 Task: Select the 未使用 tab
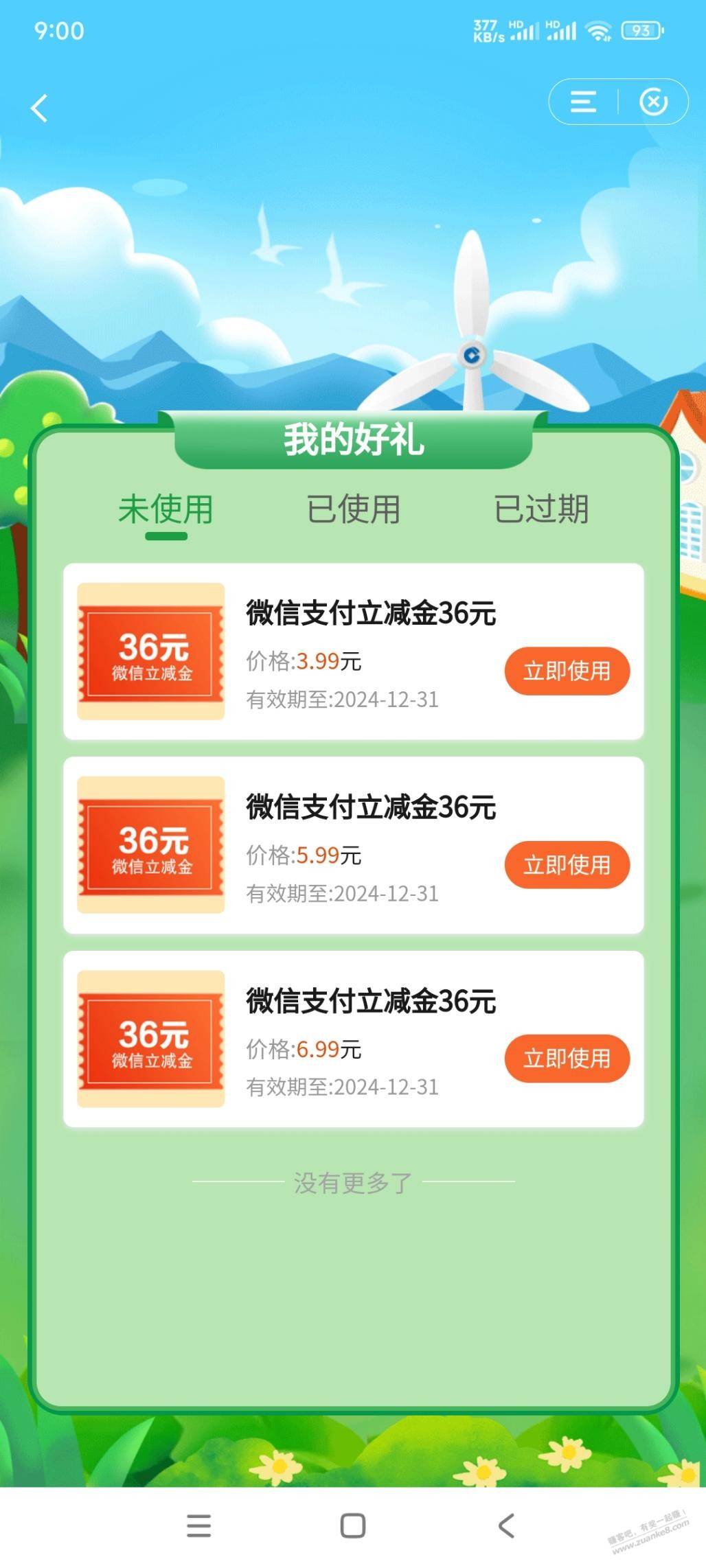[166, 509]
